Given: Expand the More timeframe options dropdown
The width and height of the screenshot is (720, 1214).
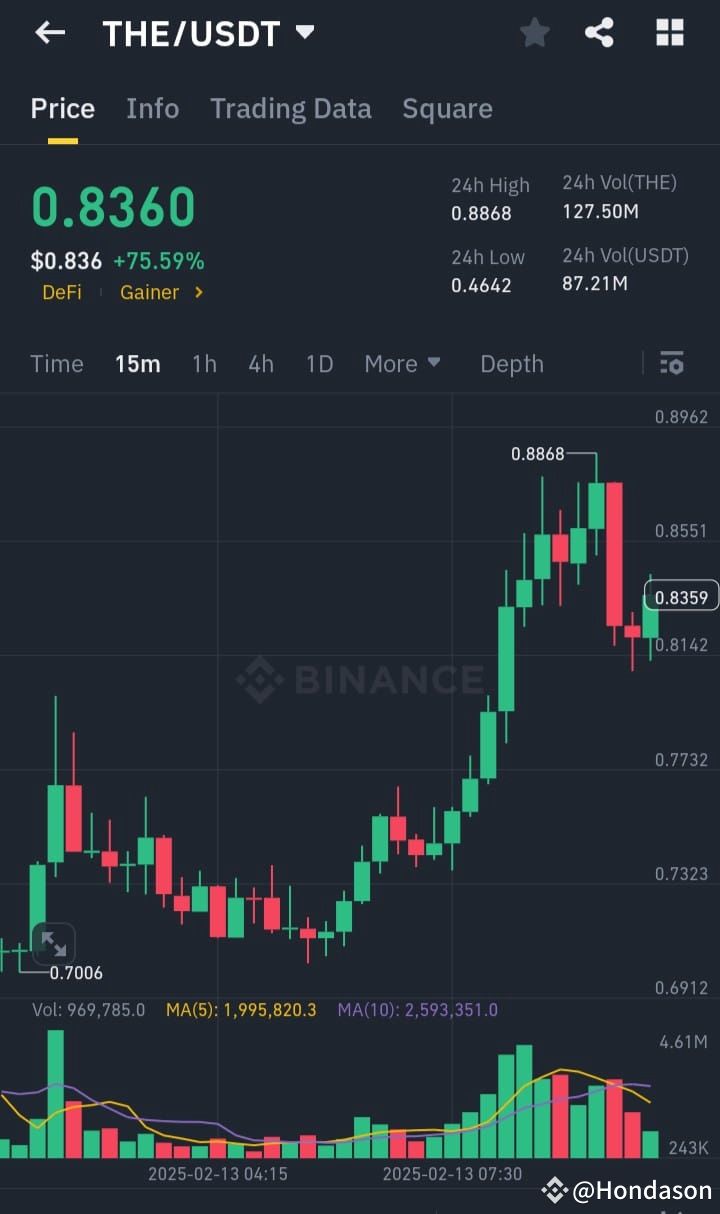Looking at the screenshot, I should point(402,364).
